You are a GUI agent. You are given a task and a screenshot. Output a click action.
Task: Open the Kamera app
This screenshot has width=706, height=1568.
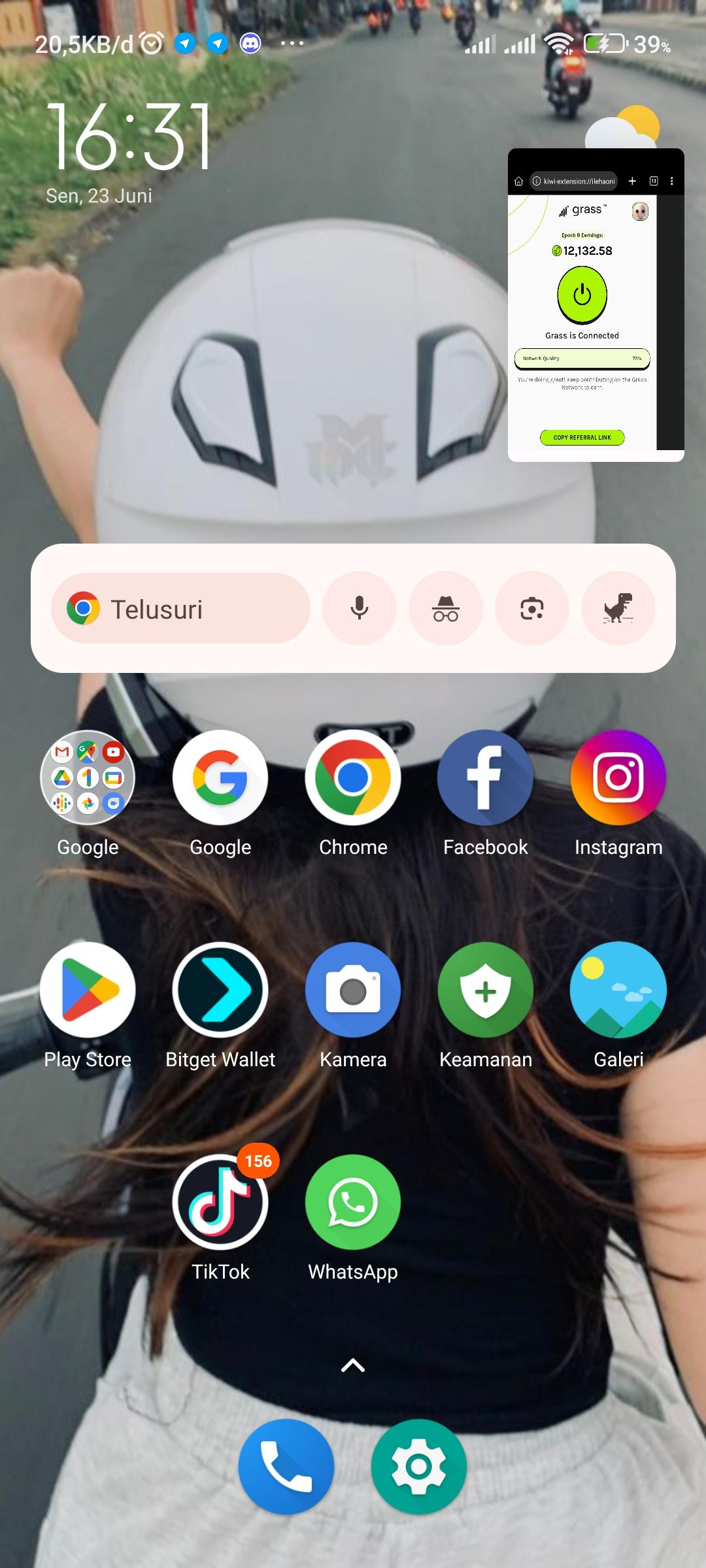click(x=353, y=990)
